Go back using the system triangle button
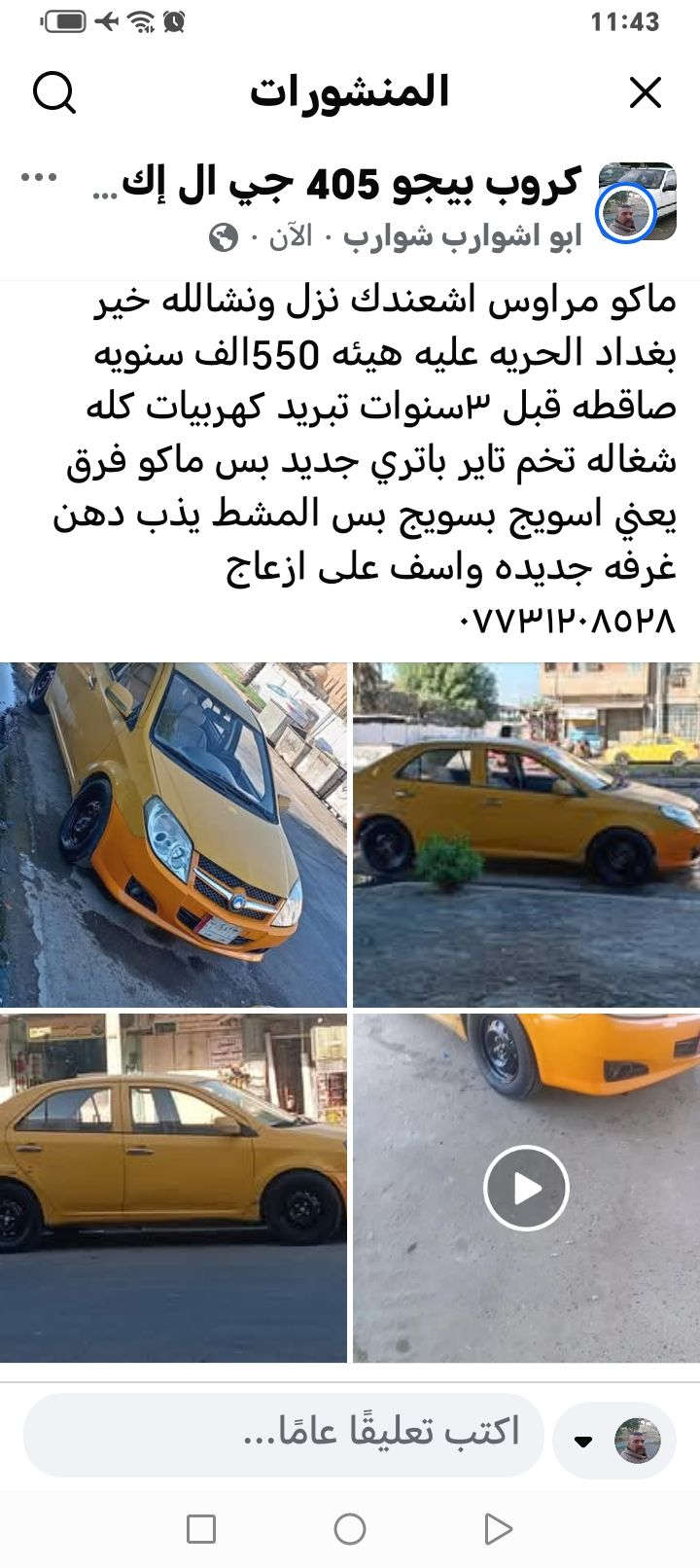 (497, 1529)
